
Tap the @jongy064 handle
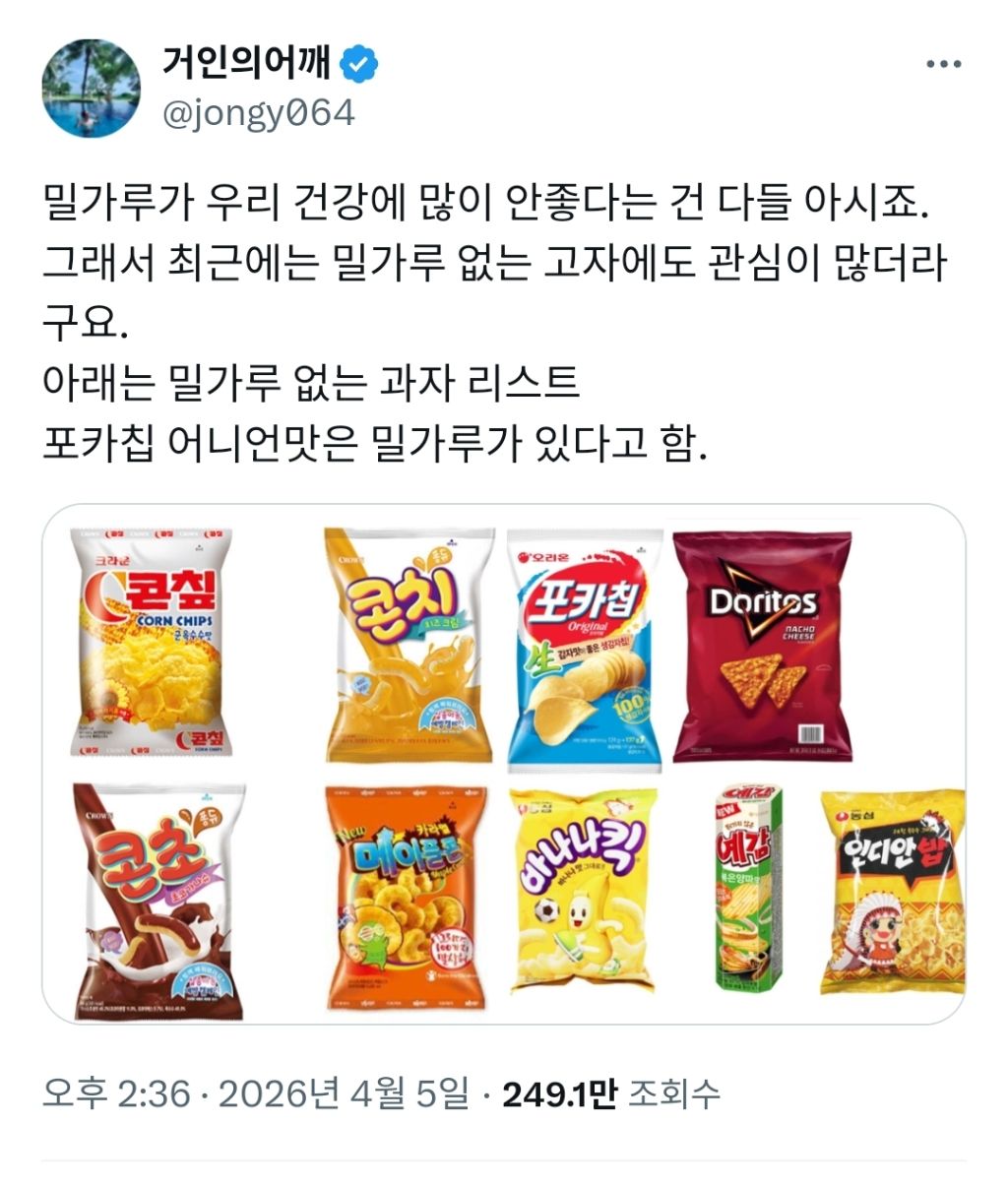pyautogui.click(x=257, y=113)
